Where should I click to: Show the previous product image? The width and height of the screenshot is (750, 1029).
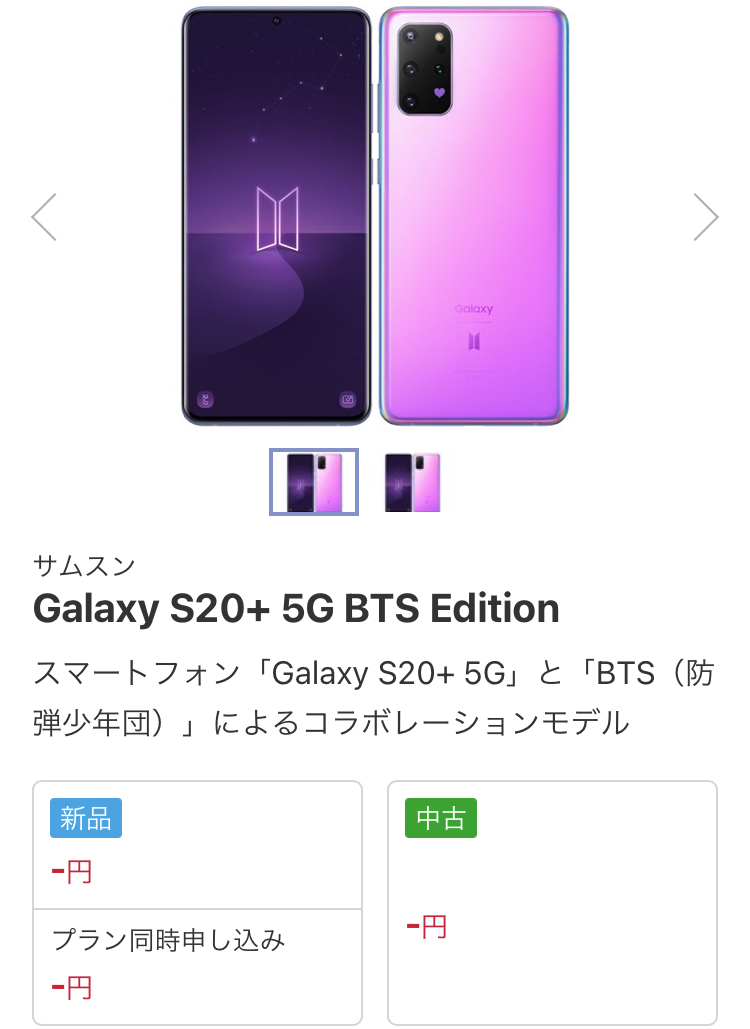coord(44,217)
